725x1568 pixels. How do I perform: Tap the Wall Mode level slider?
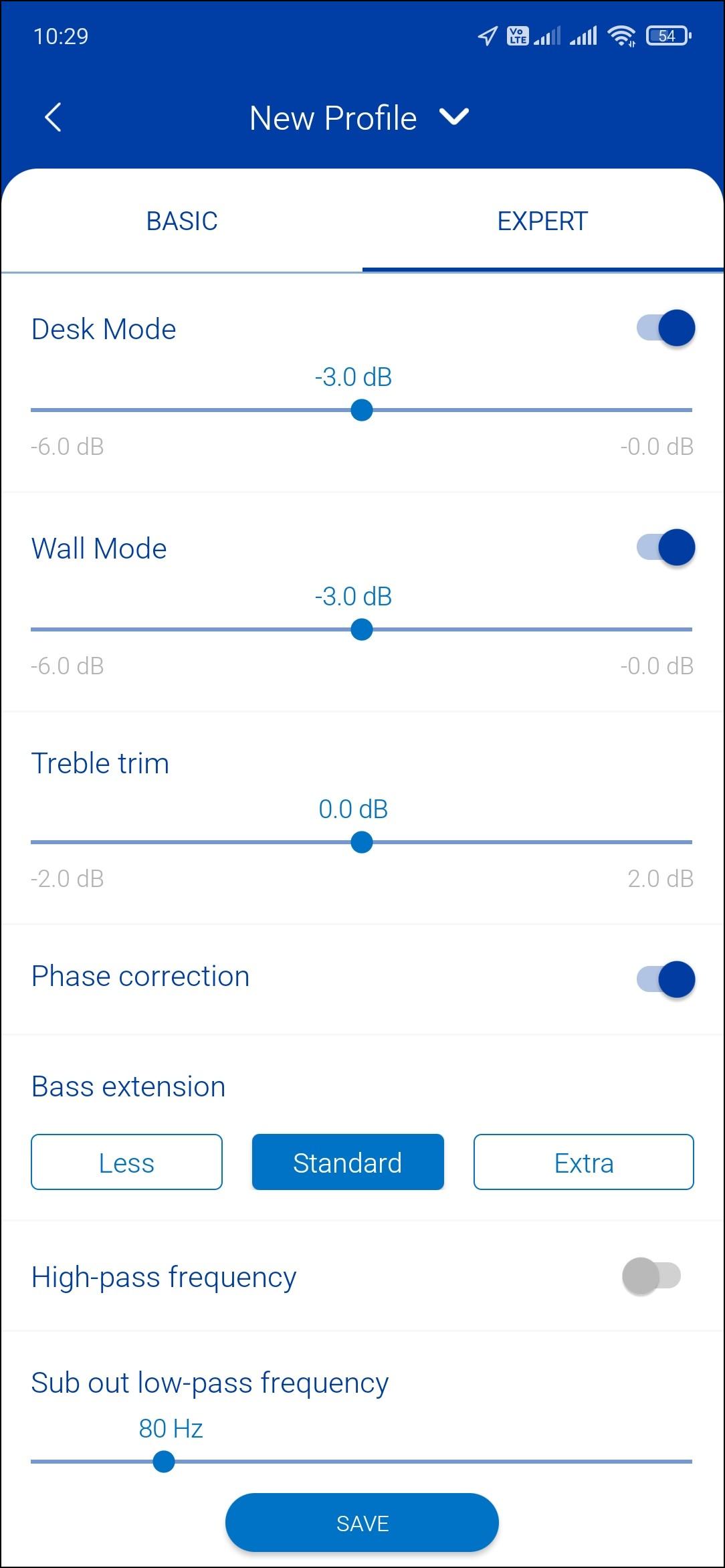[362, 629]
